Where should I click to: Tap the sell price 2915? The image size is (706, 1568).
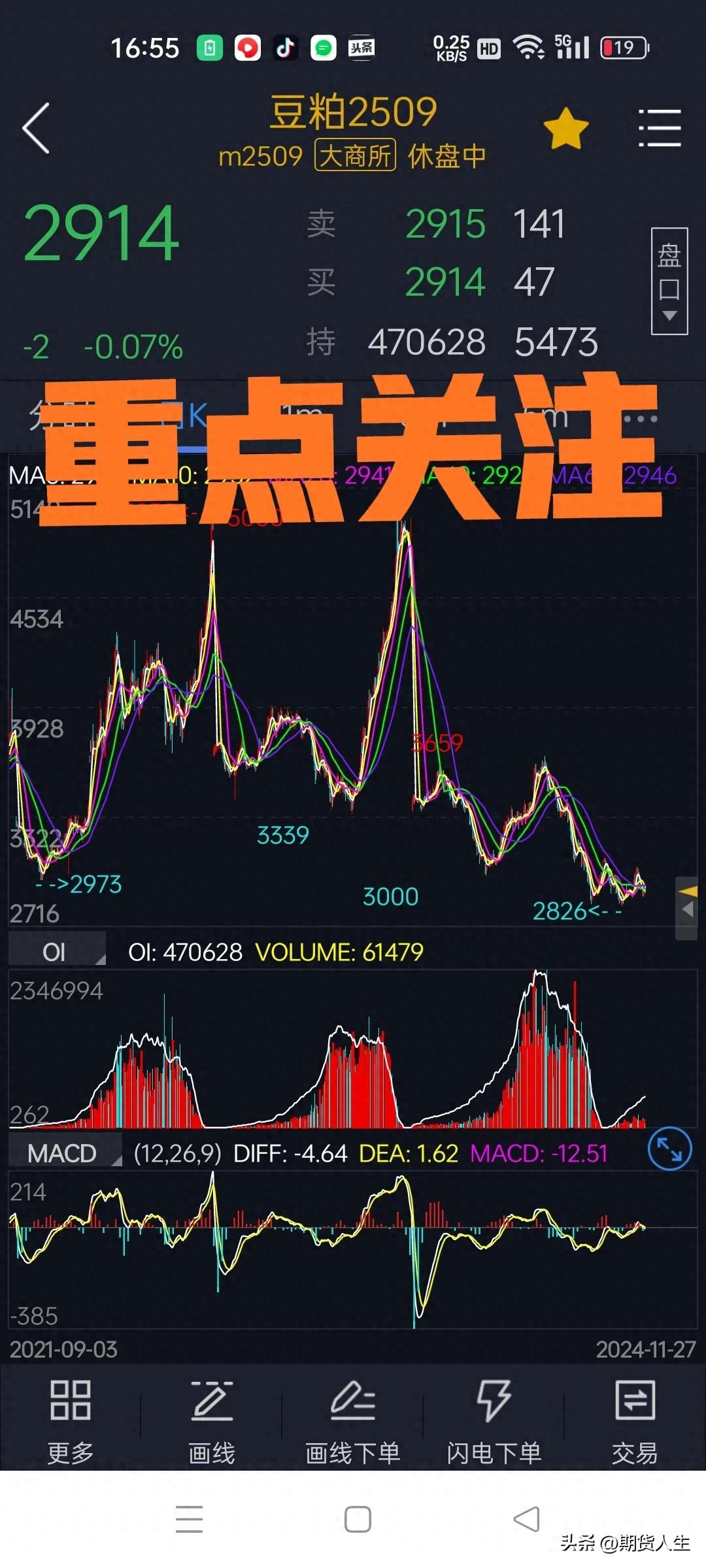point(445,224)
